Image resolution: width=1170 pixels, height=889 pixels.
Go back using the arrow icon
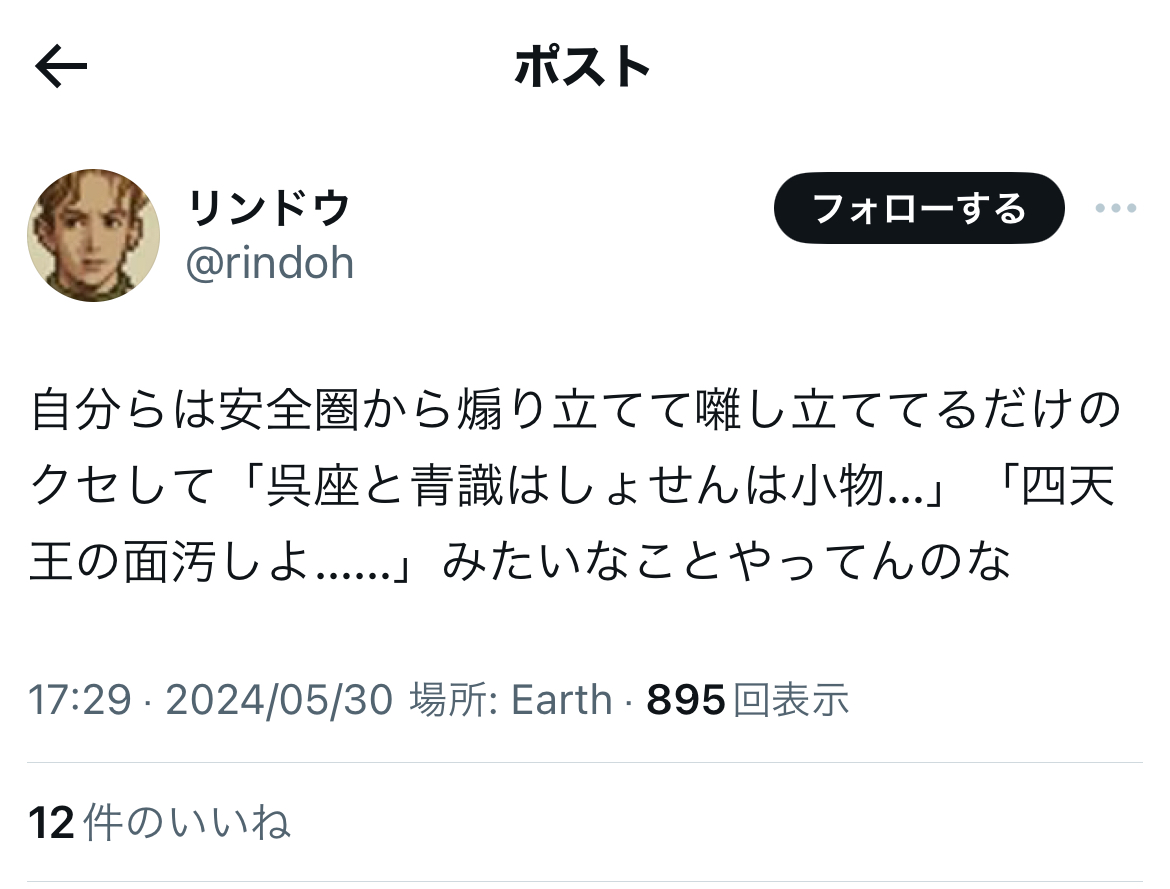pyautogui.click(x=61, y=68)
